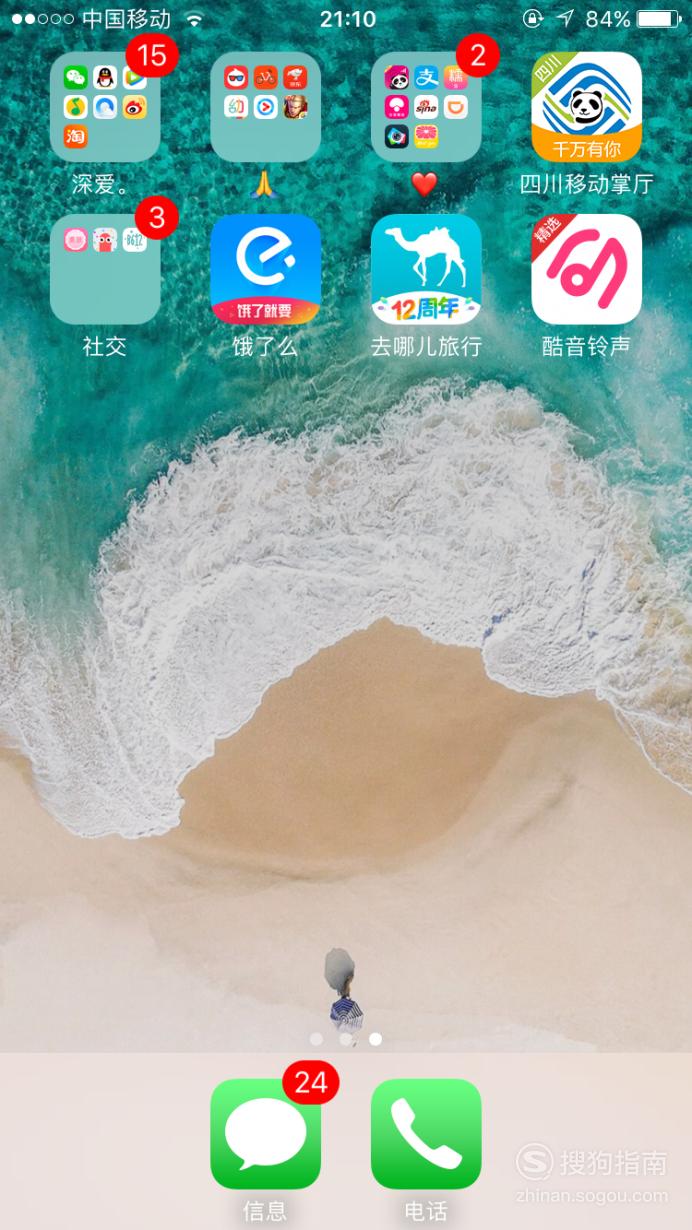Open the 去哪儿旅行 travel app
692x1230 pixels.
pos(426,269)
